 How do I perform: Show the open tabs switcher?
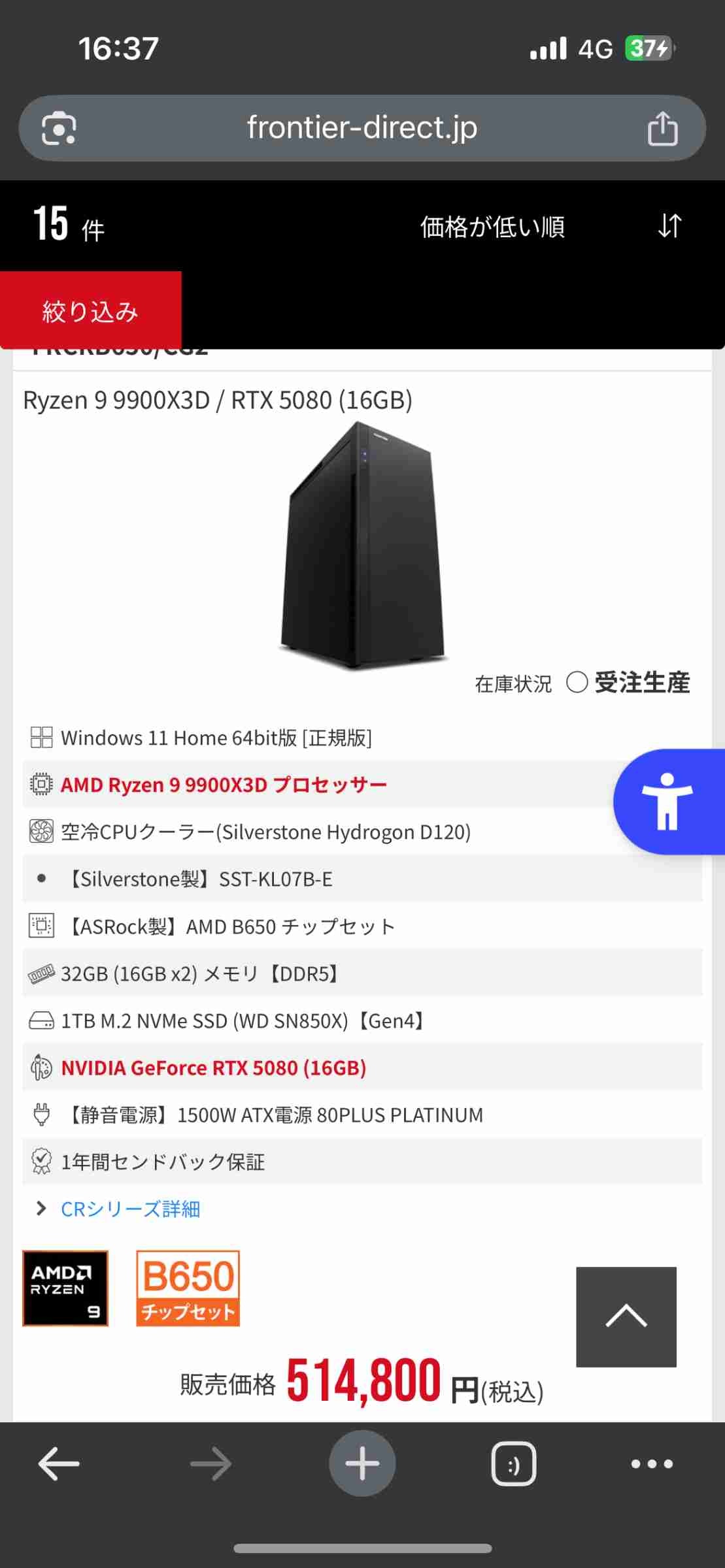(513, 1464)
